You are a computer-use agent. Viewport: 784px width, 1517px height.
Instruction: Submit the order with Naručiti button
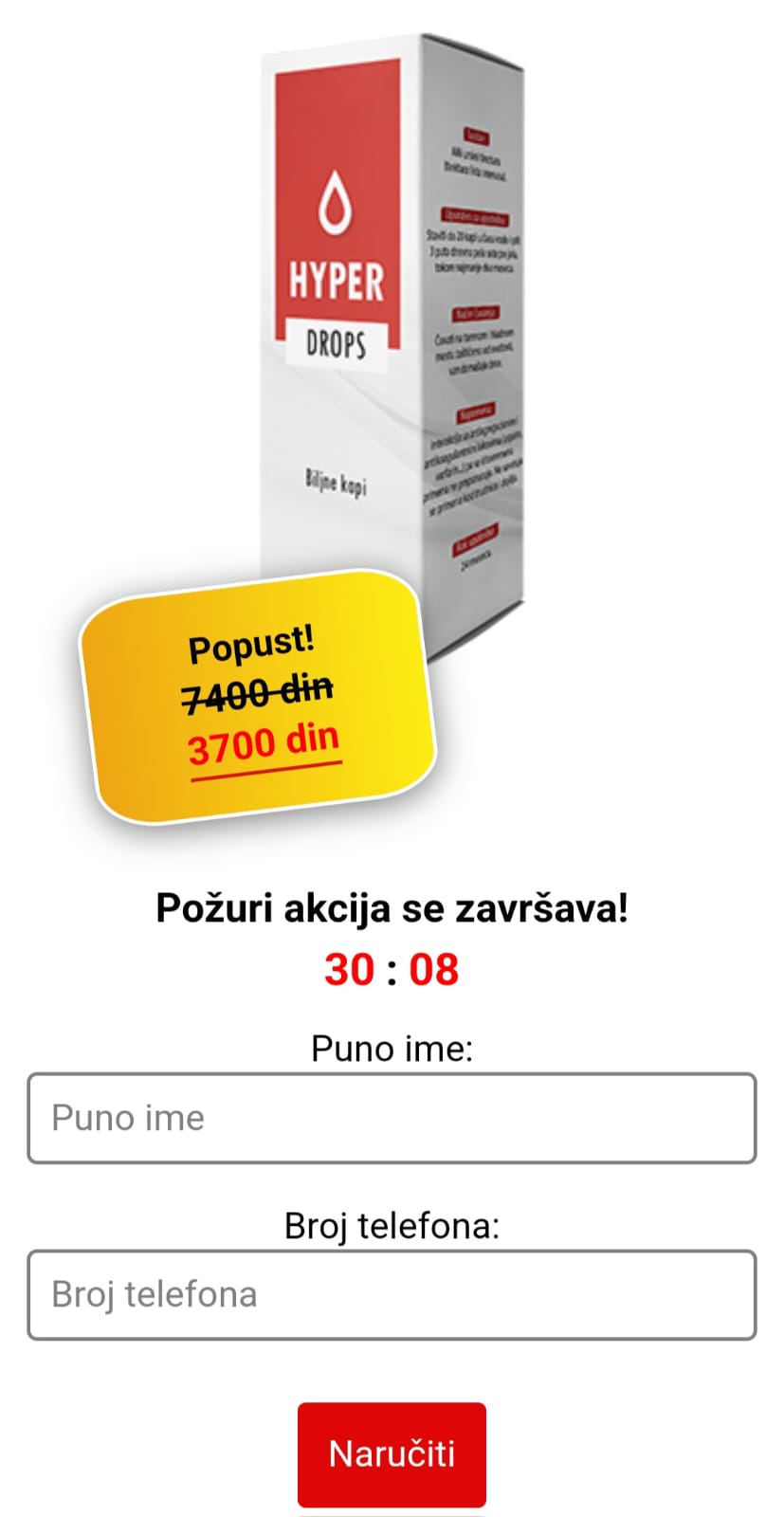[x=392, y=1453]
